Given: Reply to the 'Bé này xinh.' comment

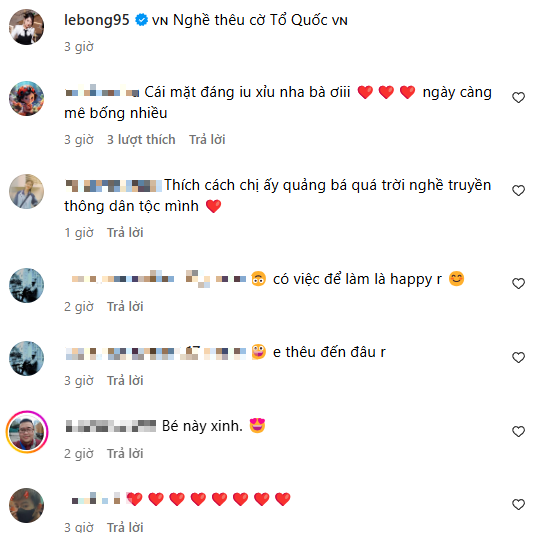Looking at the screenshot, I should [x=125, y=454].
